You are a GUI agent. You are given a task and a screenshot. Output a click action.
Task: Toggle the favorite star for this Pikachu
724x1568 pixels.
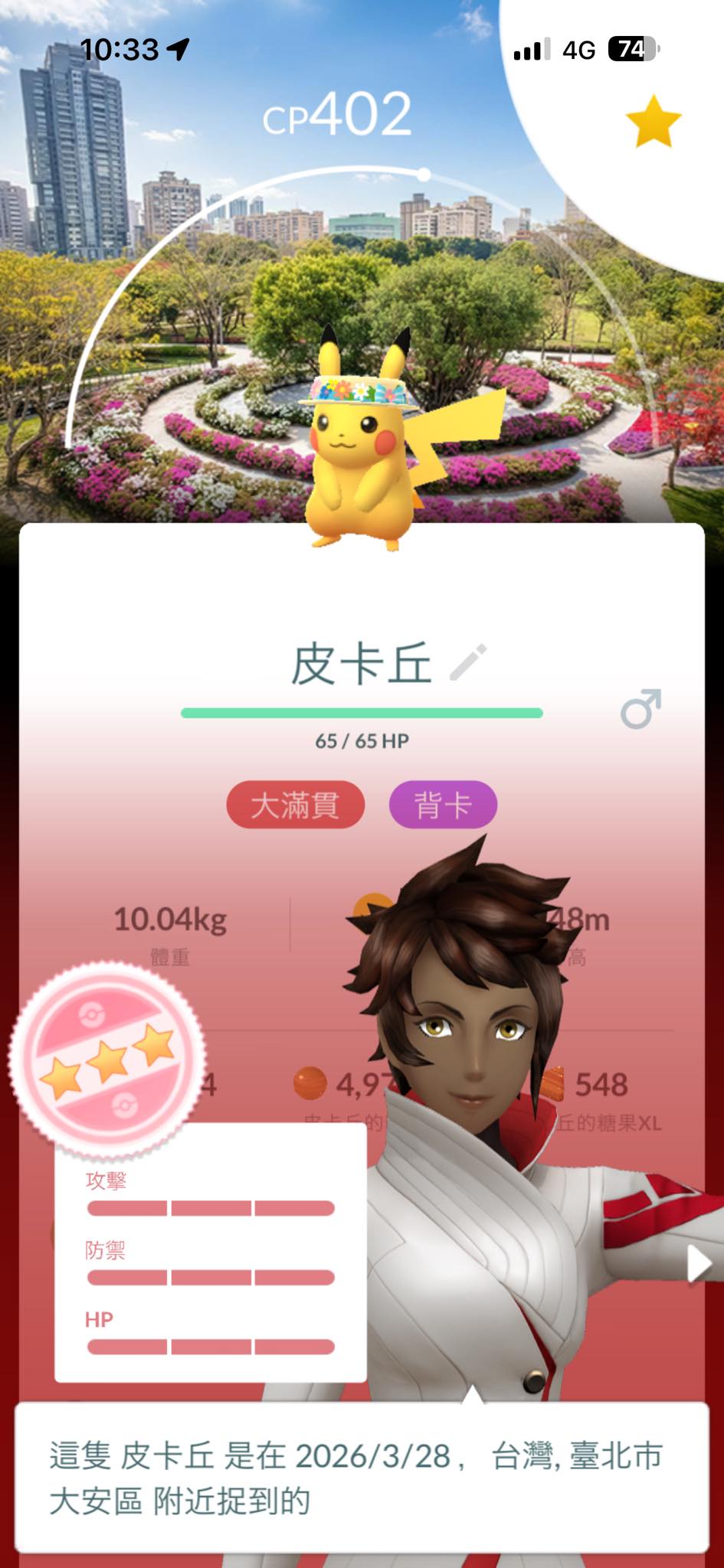point(654,122)
